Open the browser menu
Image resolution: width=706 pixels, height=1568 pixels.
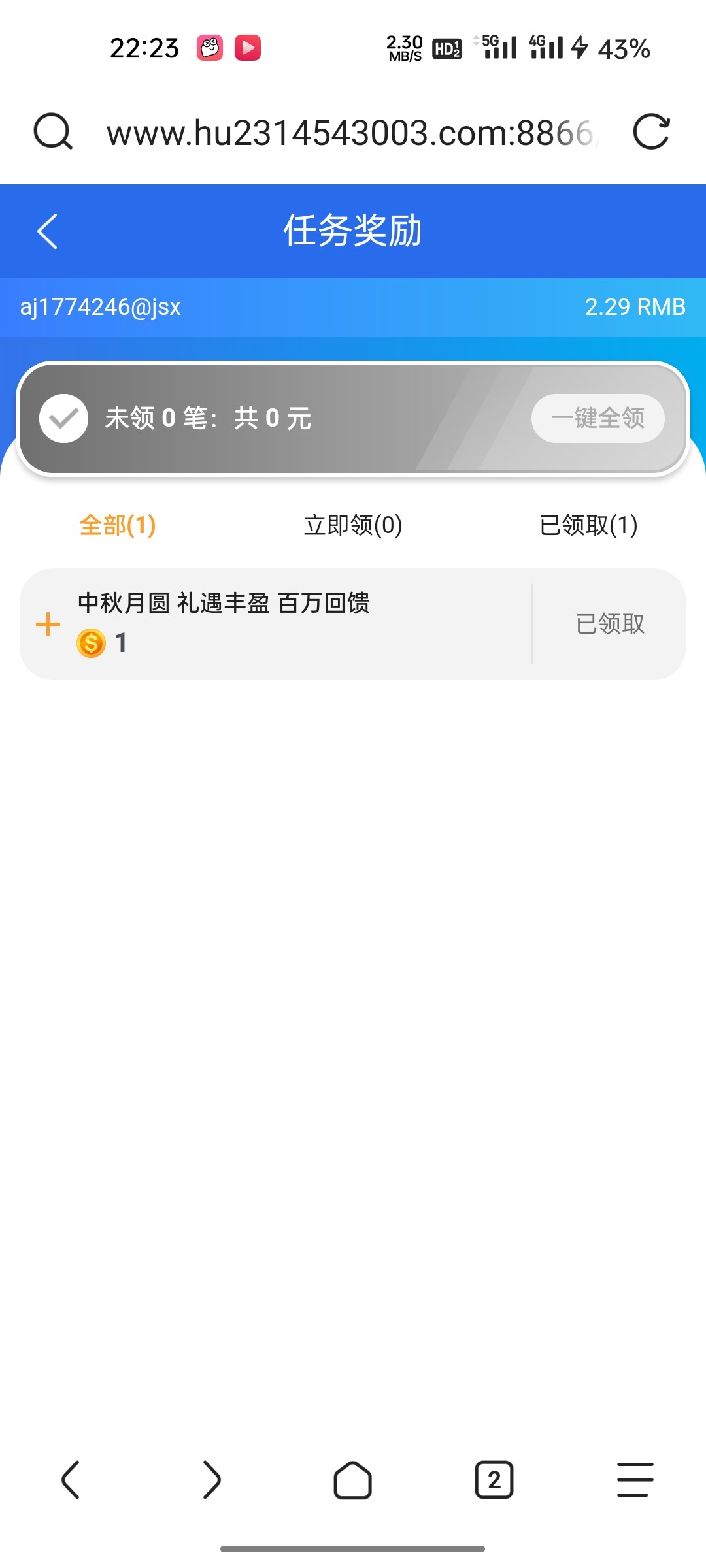pyautogui.click(x=635, y=1480)
